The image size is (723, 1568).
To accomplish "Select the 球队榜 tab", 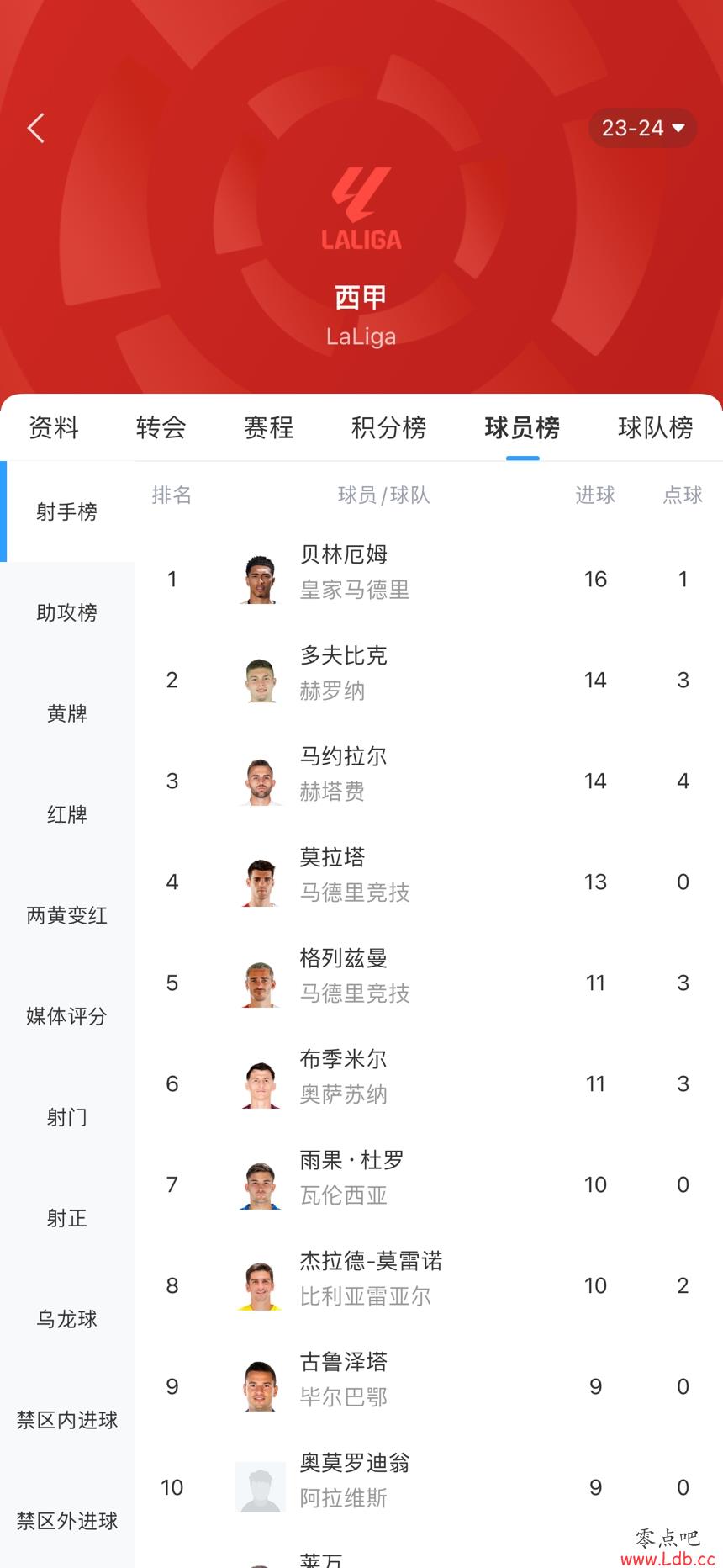I will coord(655,427).
